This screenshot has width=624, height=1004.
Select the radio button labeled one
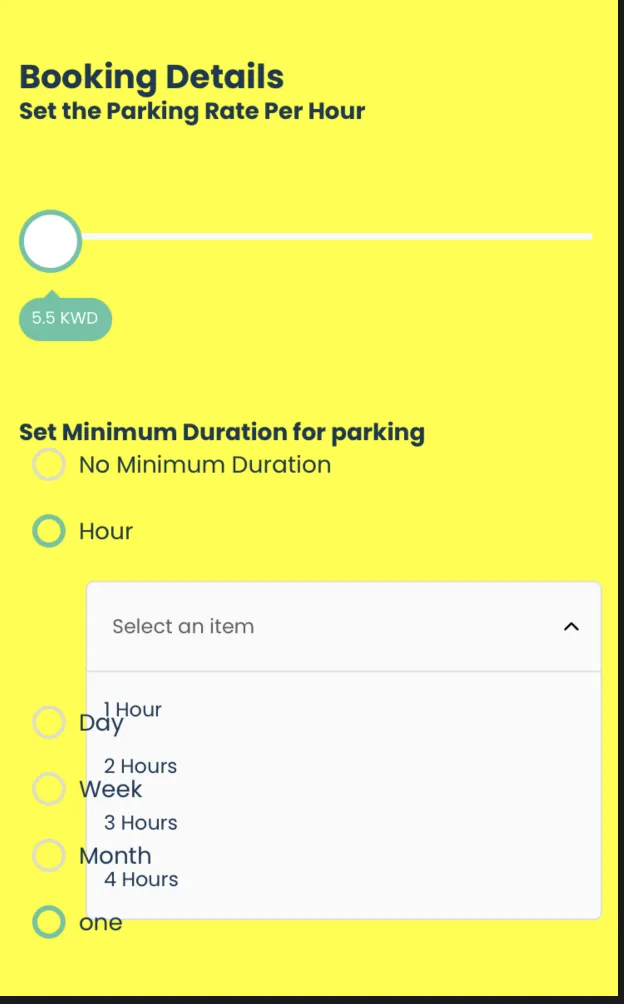(x=49, y=922)
